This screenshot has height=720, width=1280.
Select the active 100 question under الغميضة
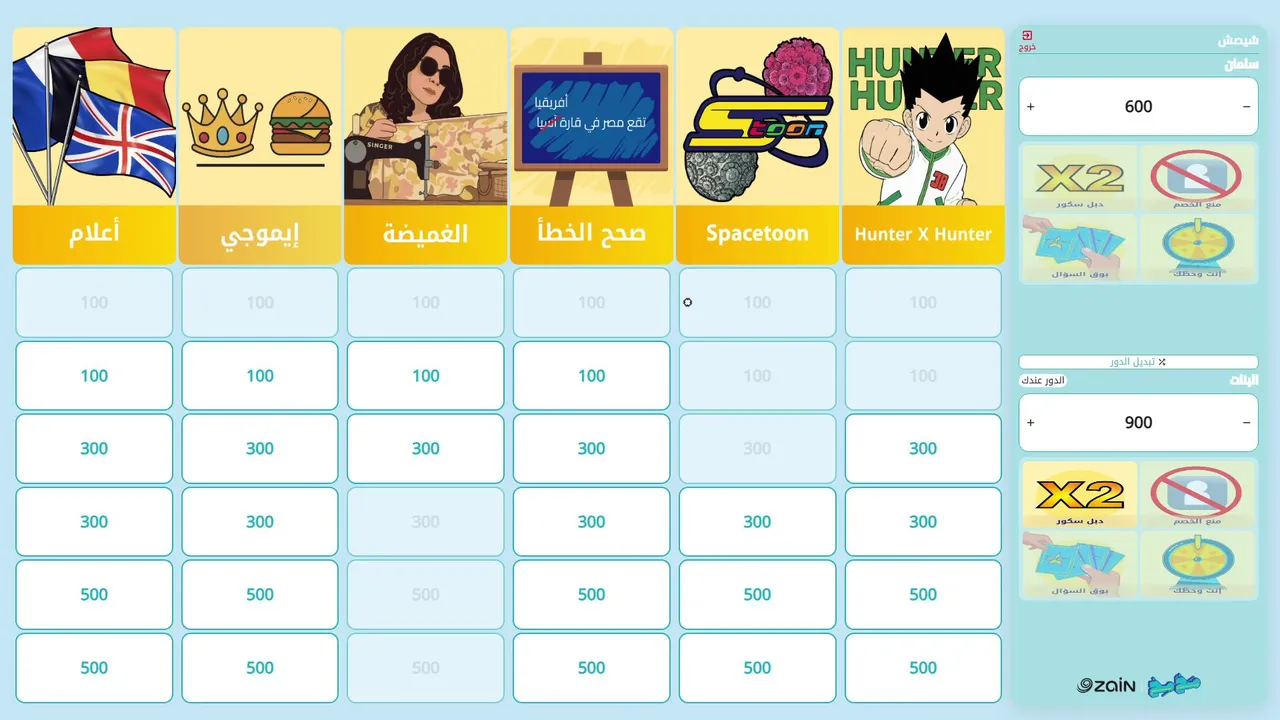(x=426, y=376)
